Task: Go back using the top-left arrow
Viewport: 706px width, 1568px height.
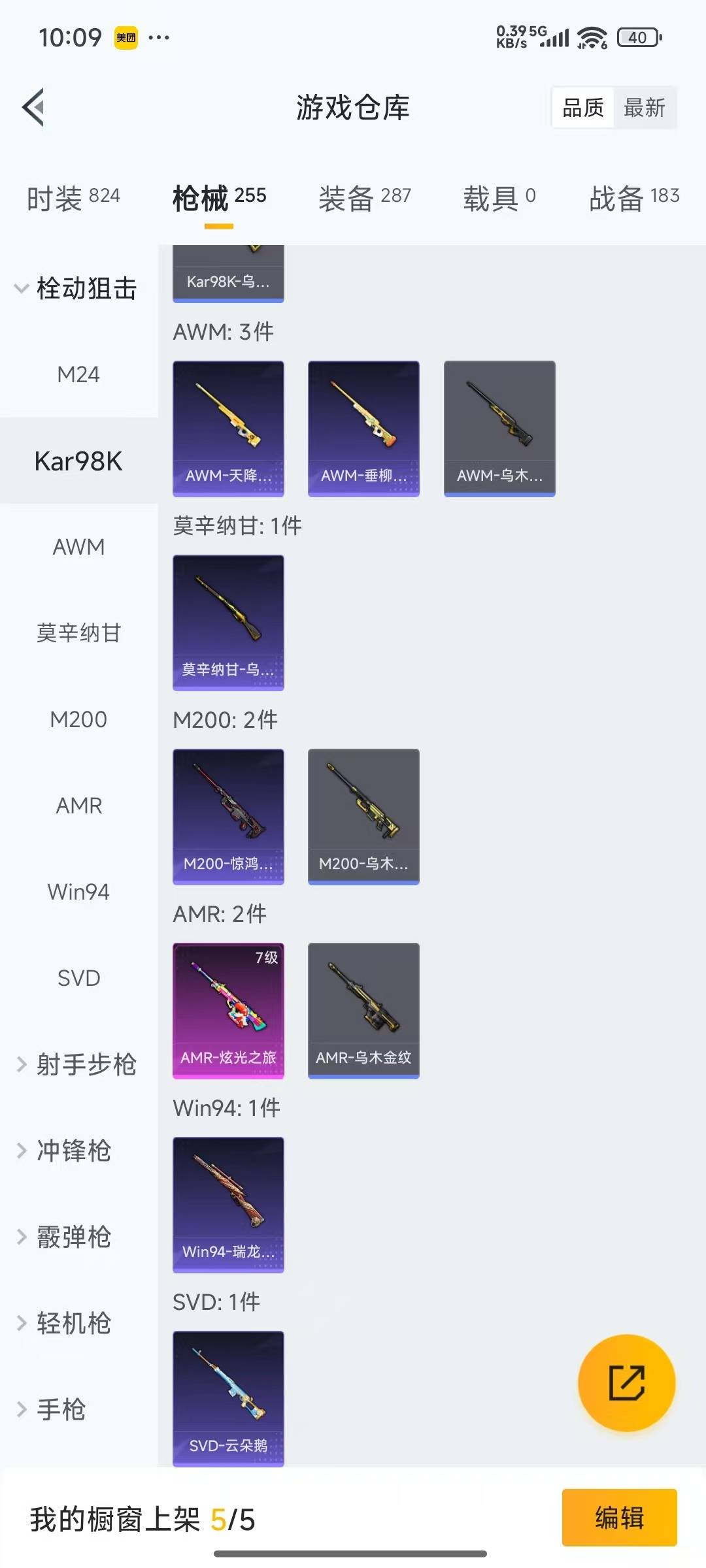Action: pyautogui.click(x=34, y=107)
